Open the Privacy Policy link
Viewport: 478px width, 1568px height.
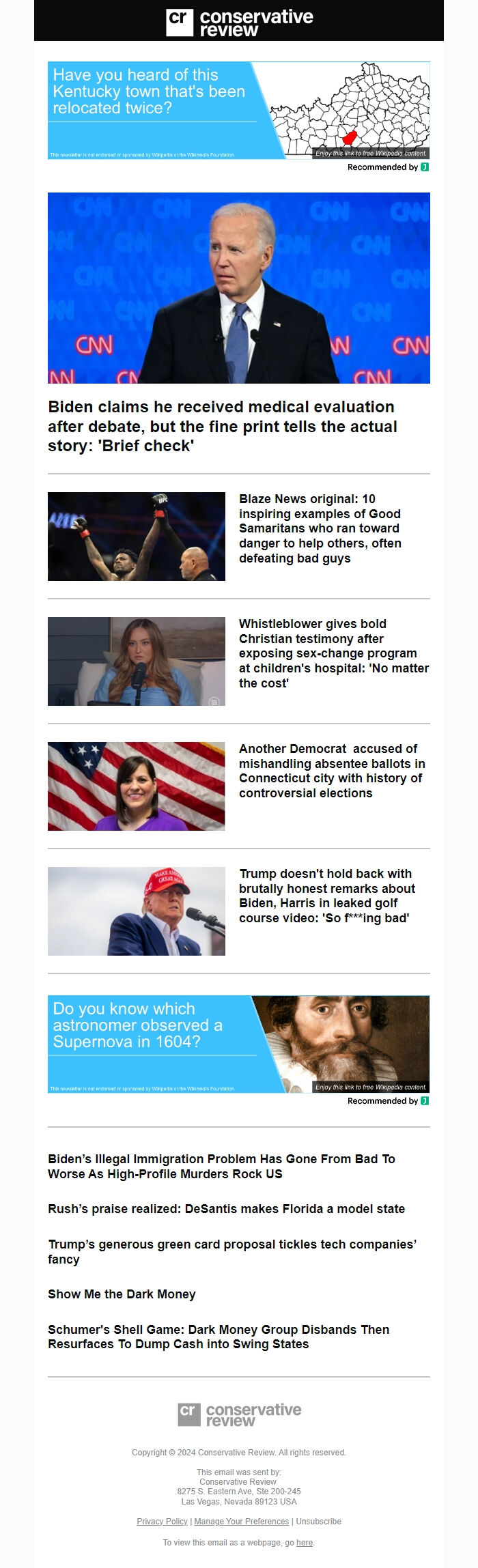pyautogui.click(x=162, y=1521)
